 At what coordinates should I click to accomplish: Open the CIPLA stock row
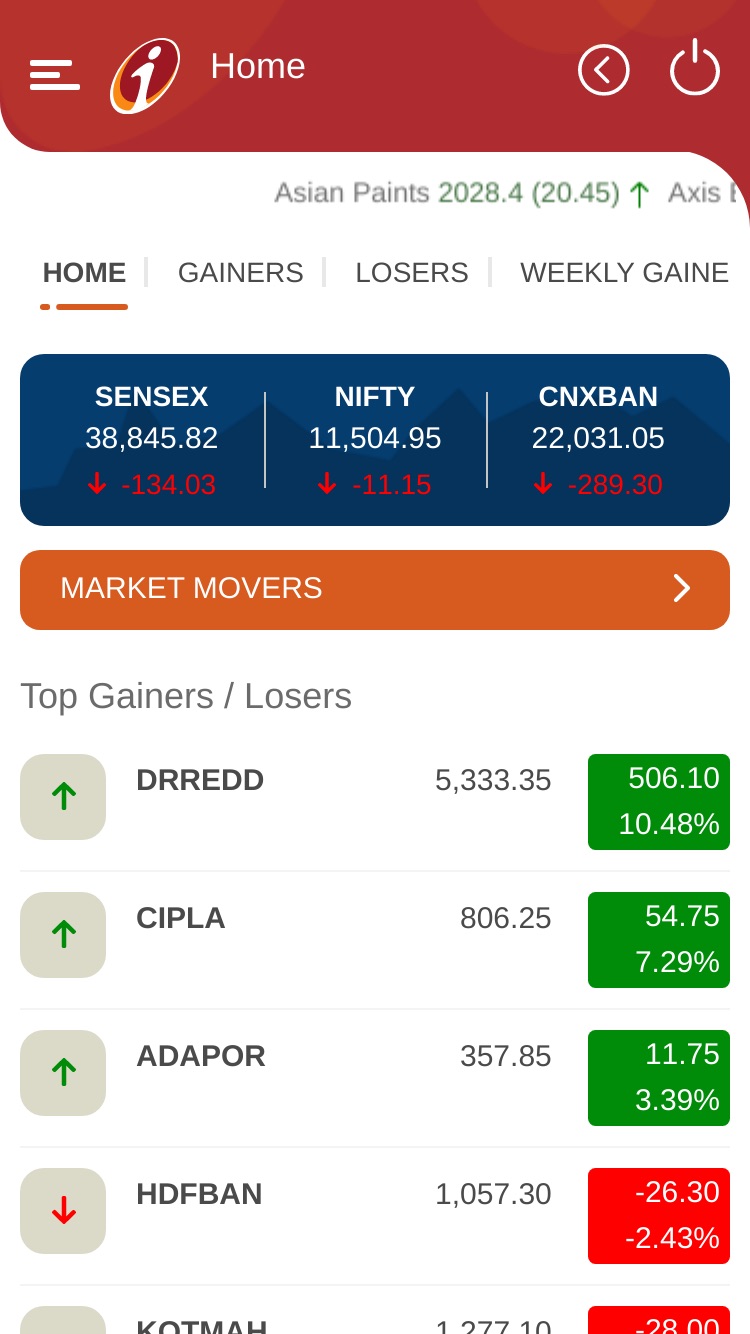coord(375,940)
